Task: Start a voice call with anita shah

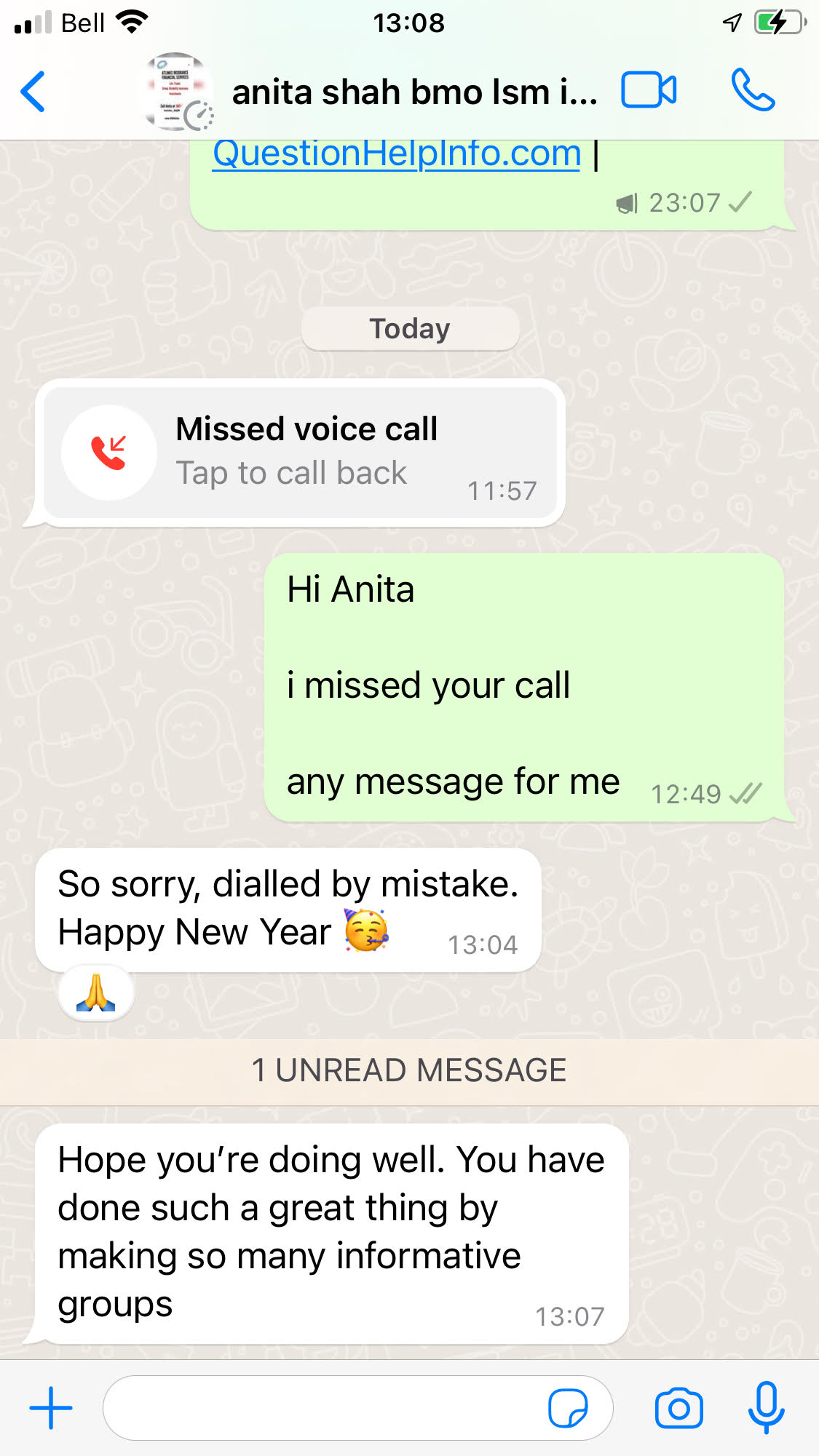Action: point(753,91)
